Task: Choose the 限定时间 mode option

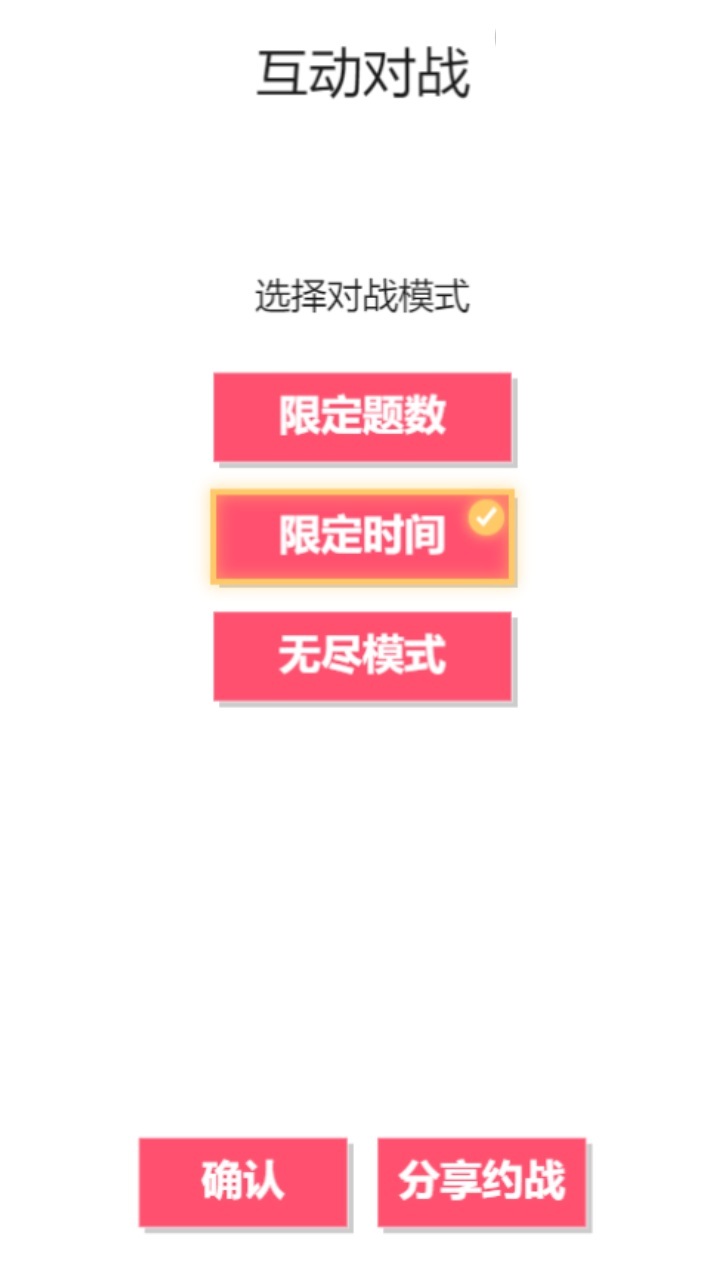Action: 362,537
